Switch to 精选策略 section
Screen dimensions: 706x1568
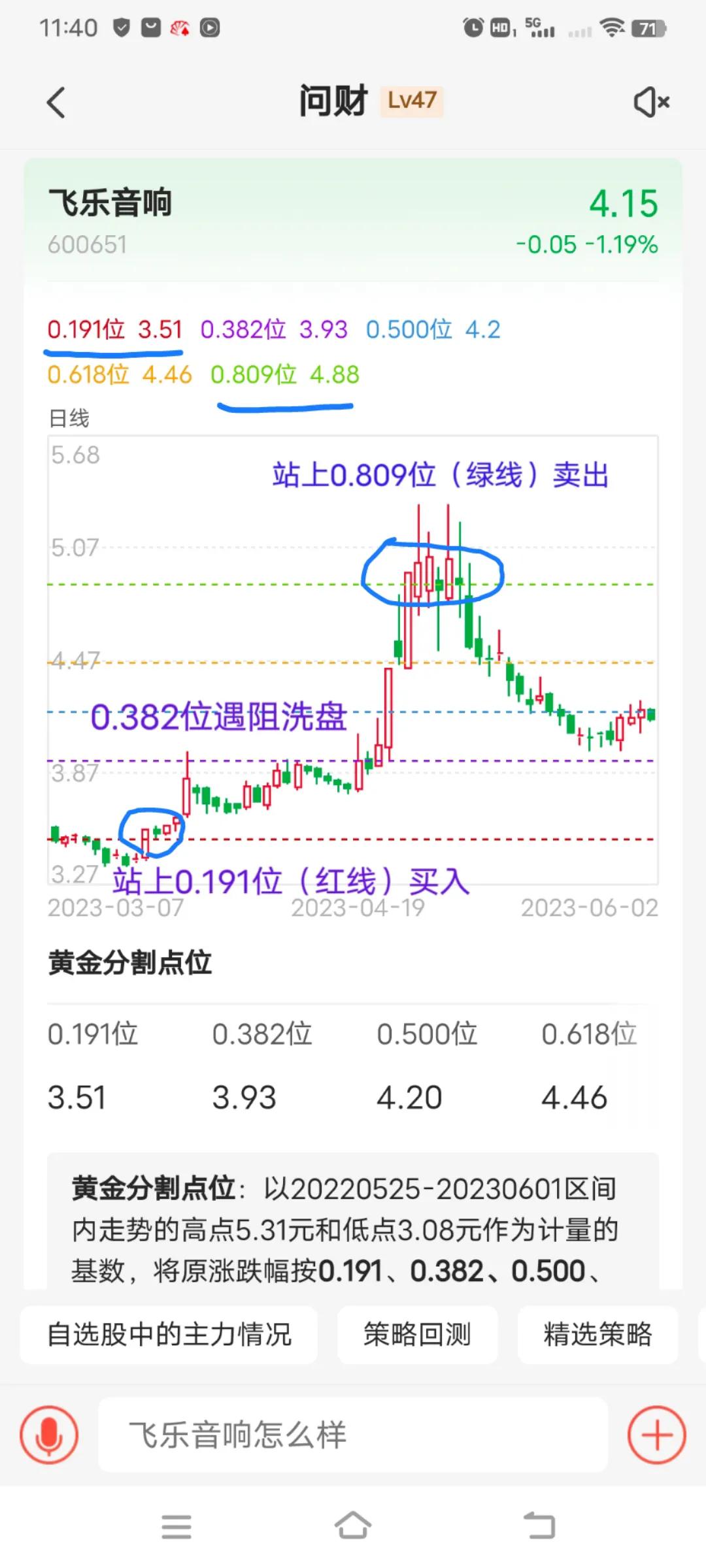[x=598, y=1335]
